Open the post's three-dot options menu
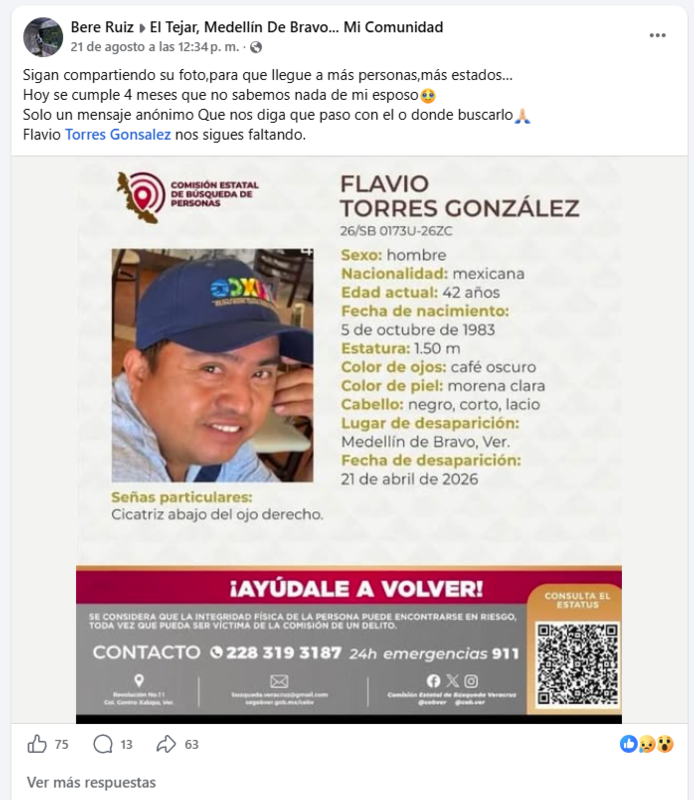The width and height of the screenshot is (694, 800). click(657, 35)
